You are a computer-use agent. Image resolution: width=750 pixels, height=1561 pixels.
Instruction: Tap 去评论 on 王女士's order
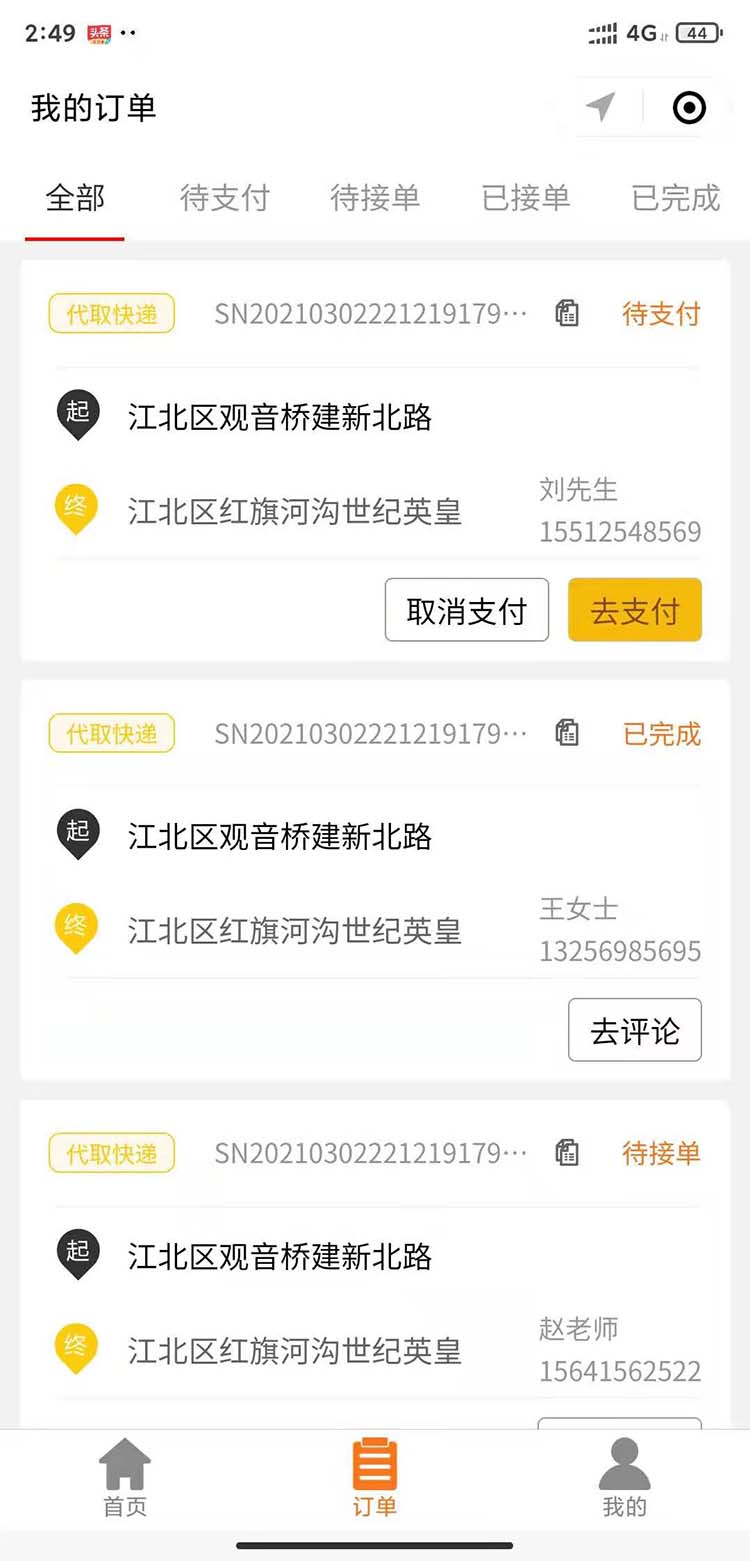click(x=634, y=1030)
